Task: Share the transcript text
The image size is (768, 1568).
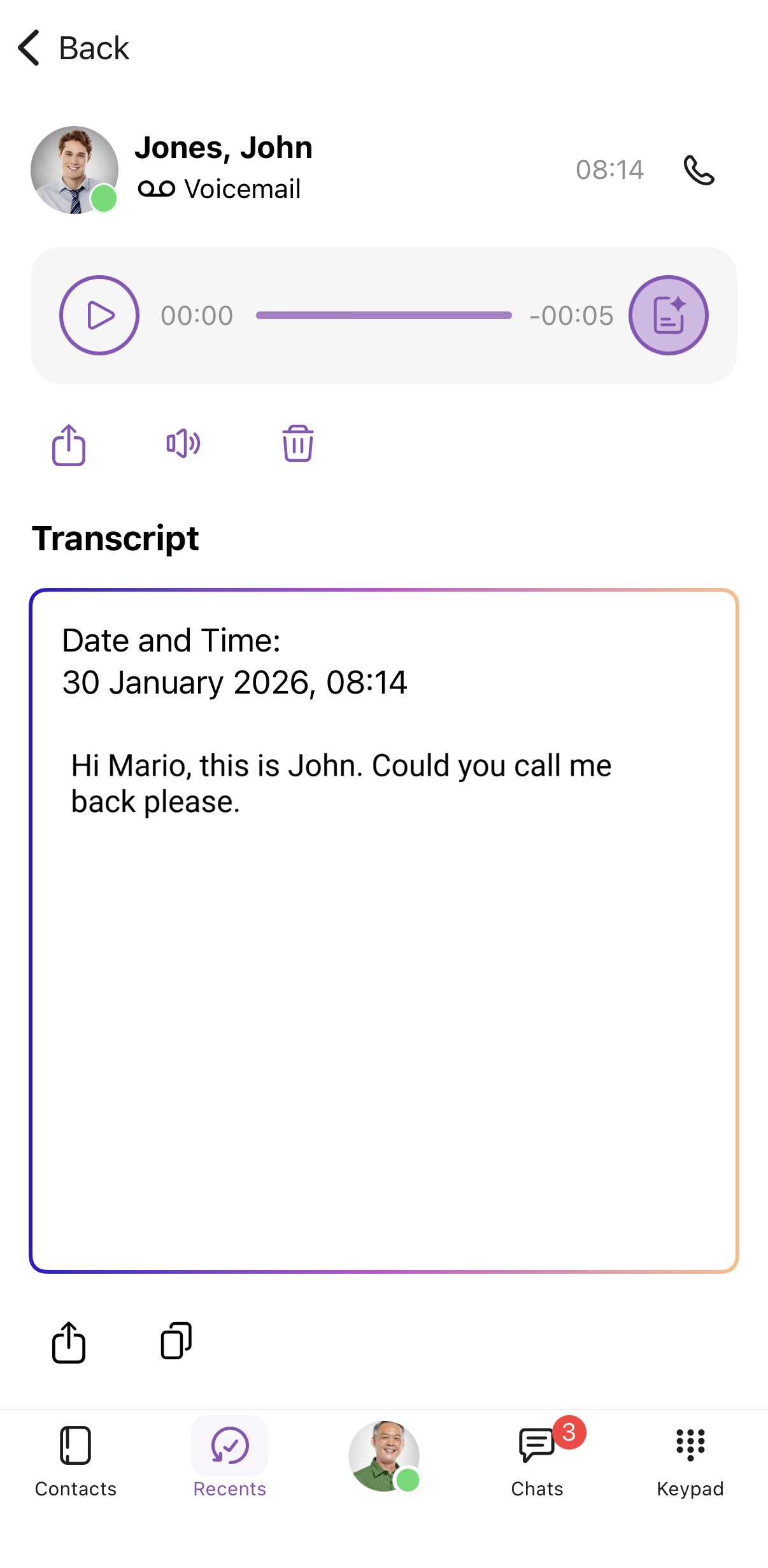Action: coord(69,1342)
